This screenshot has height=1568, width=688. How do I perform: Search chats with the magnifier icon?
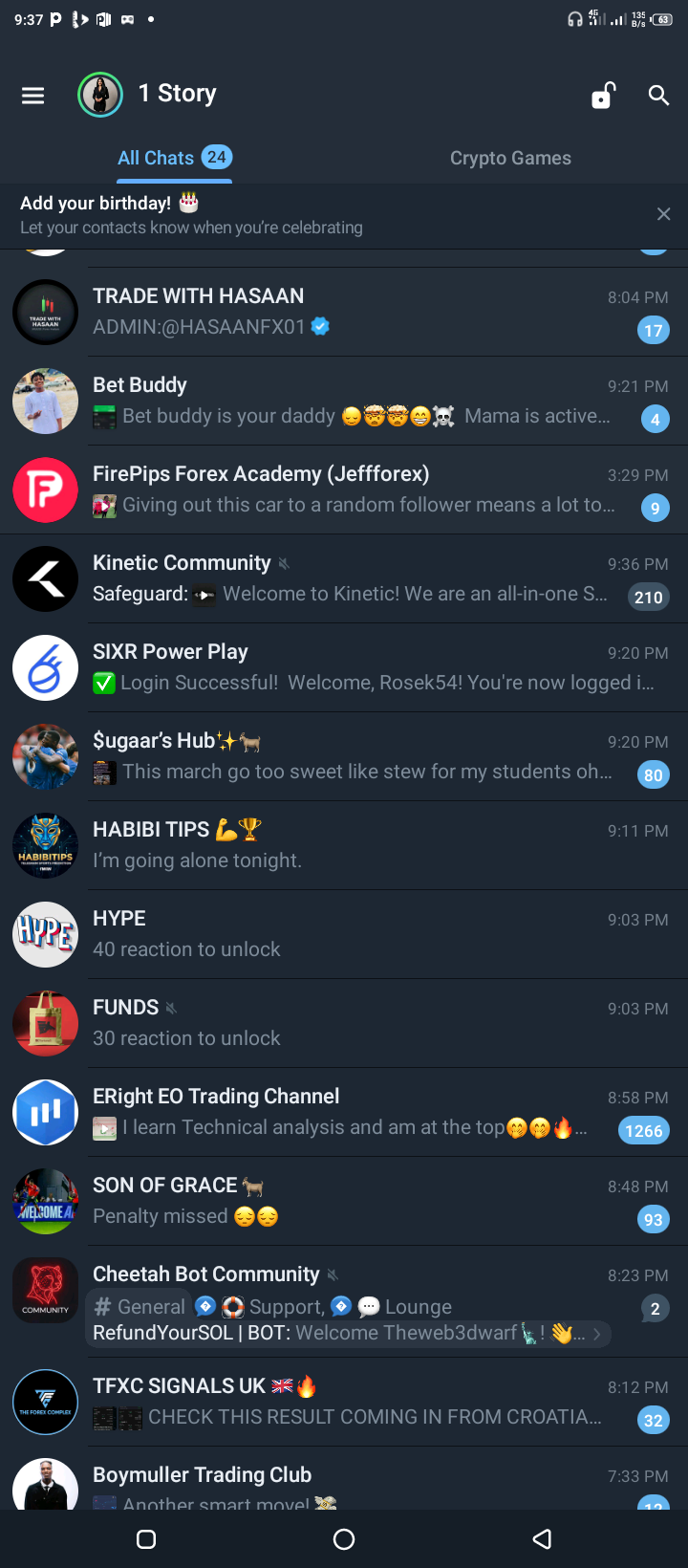pos(658,95)
